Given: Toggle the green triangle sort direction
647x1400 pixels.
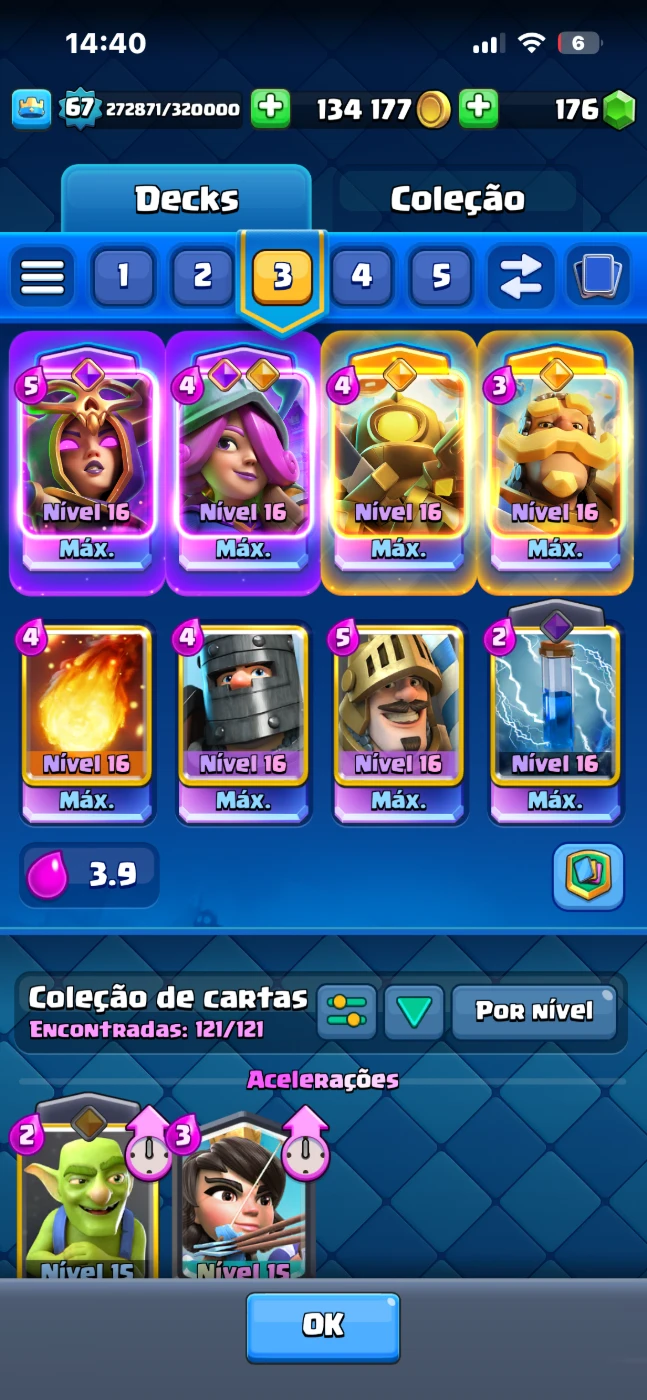Looking at the screenshot, I should [x=413, y=1012].
